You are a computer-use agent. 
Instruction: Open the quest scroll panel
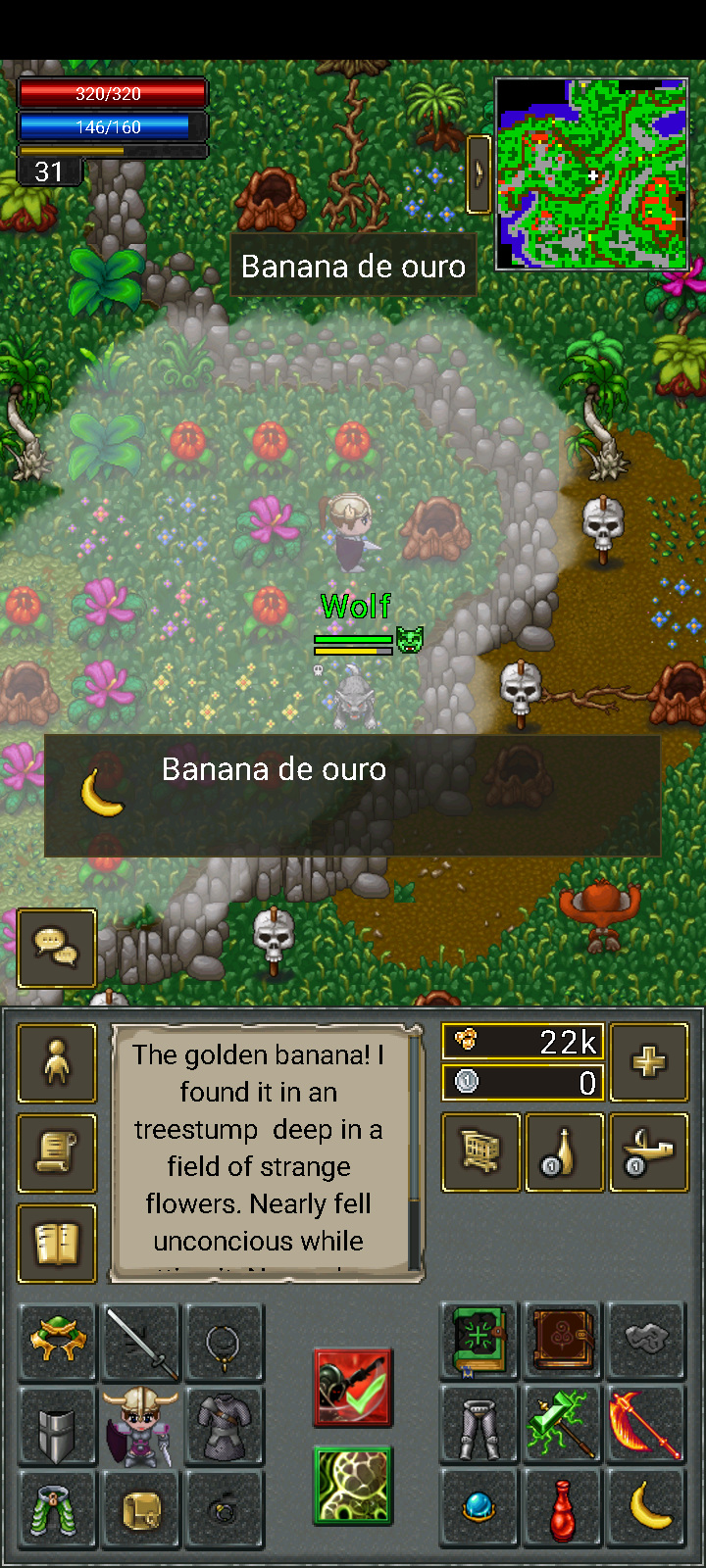coord(56,1153)
